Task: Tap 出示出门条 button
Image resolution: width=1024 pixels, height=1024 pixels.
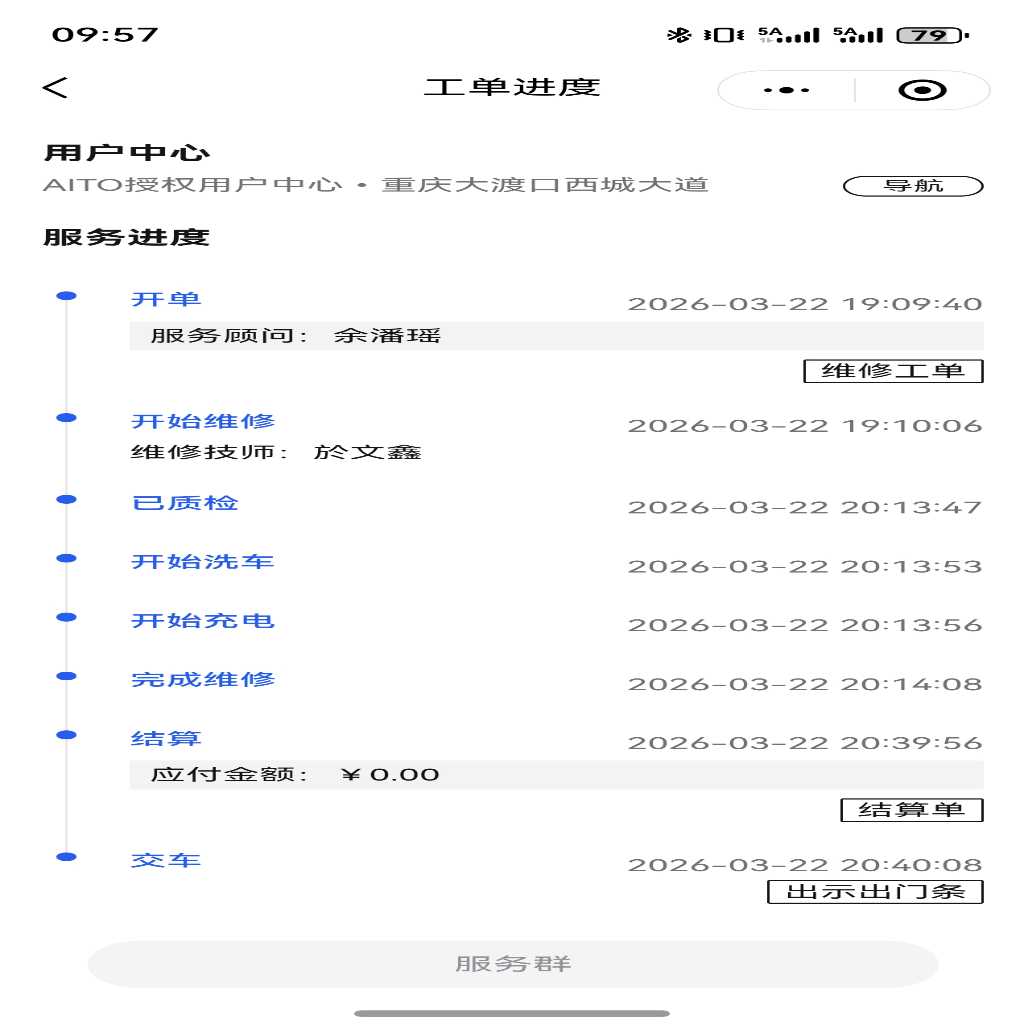Action: coord(875,892)
